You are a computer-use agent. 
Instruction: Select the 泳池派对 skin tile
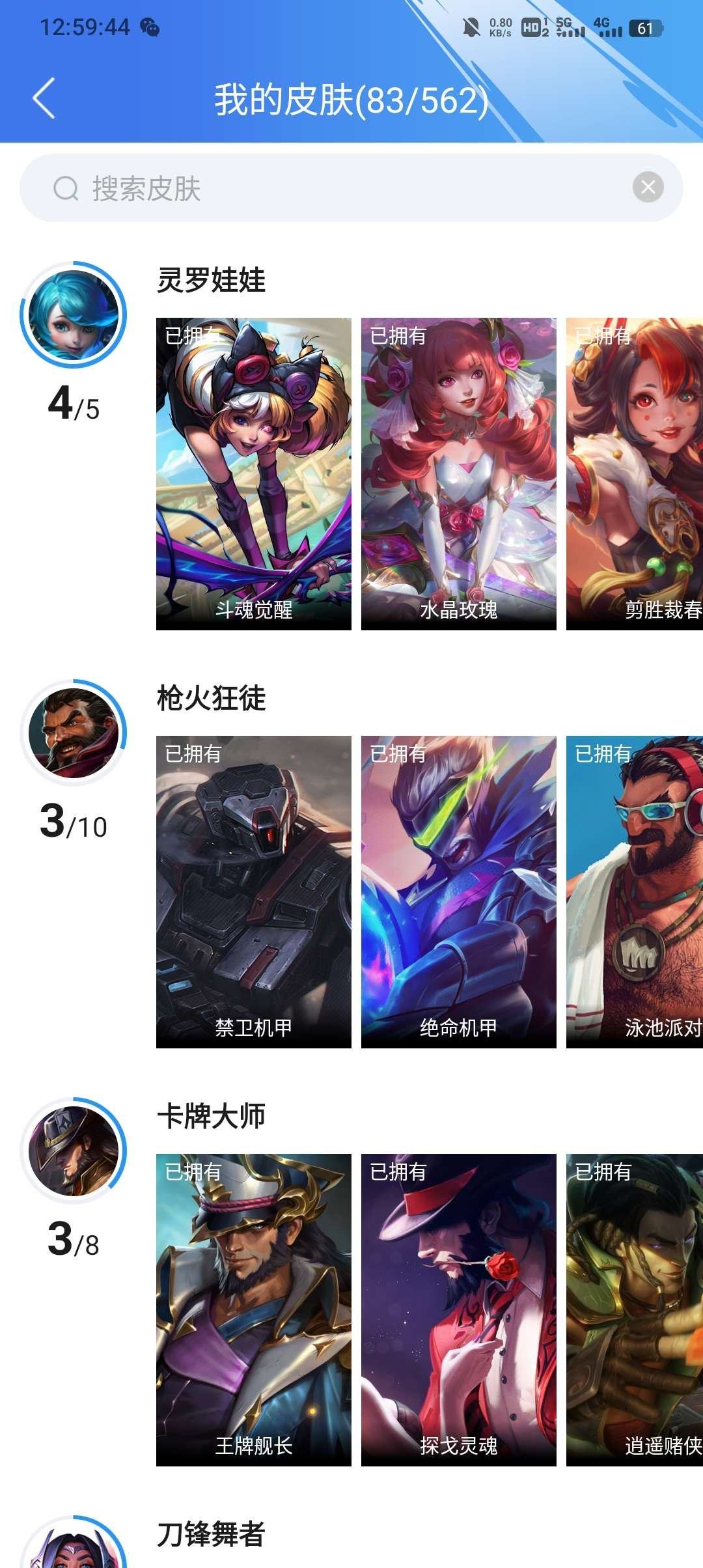click(635, 891)
